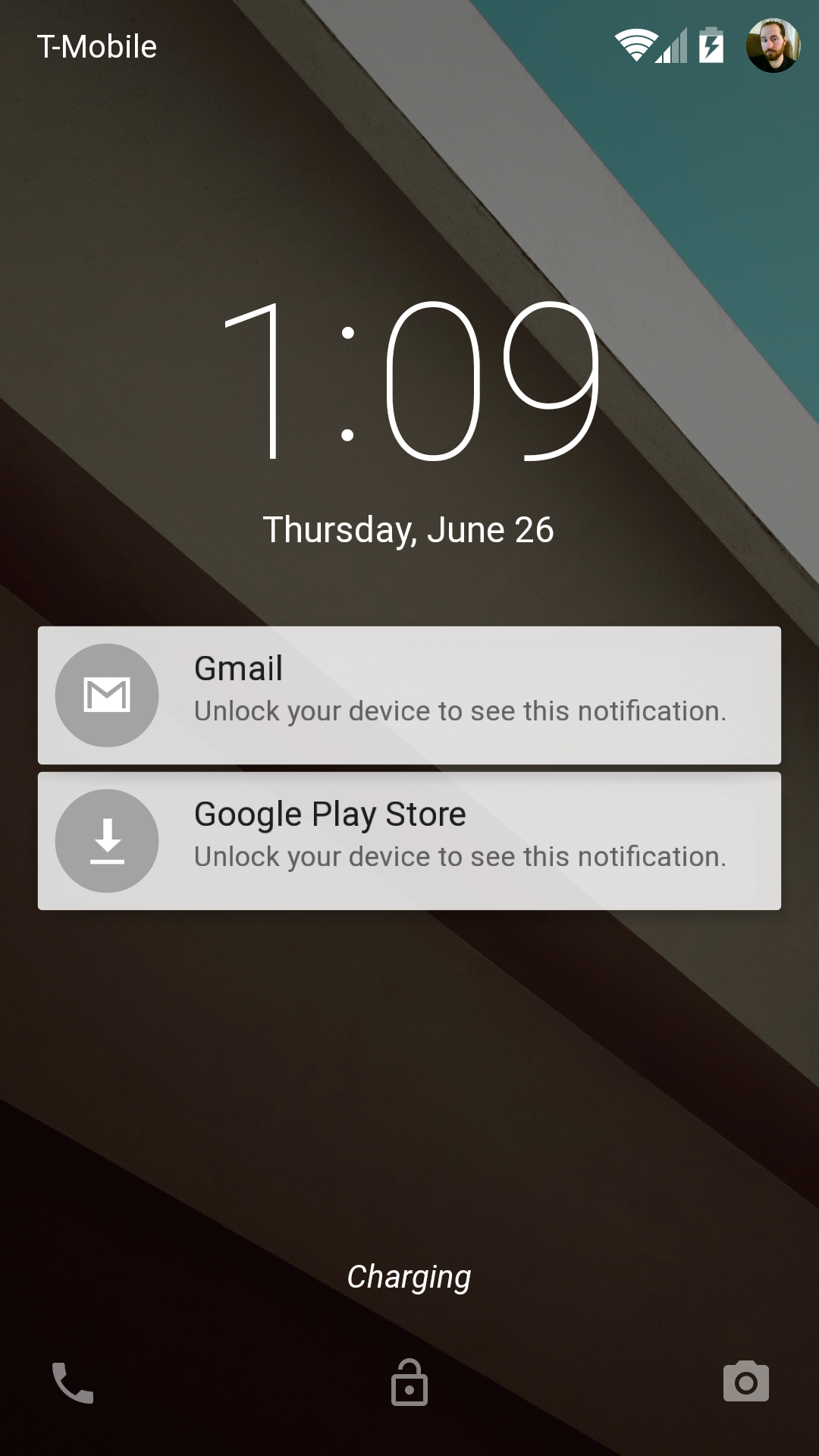Tap the Google Play Store notification title text
Image resolution: width=819 pixels, height=1456 pixels.
tap(330, 814)
